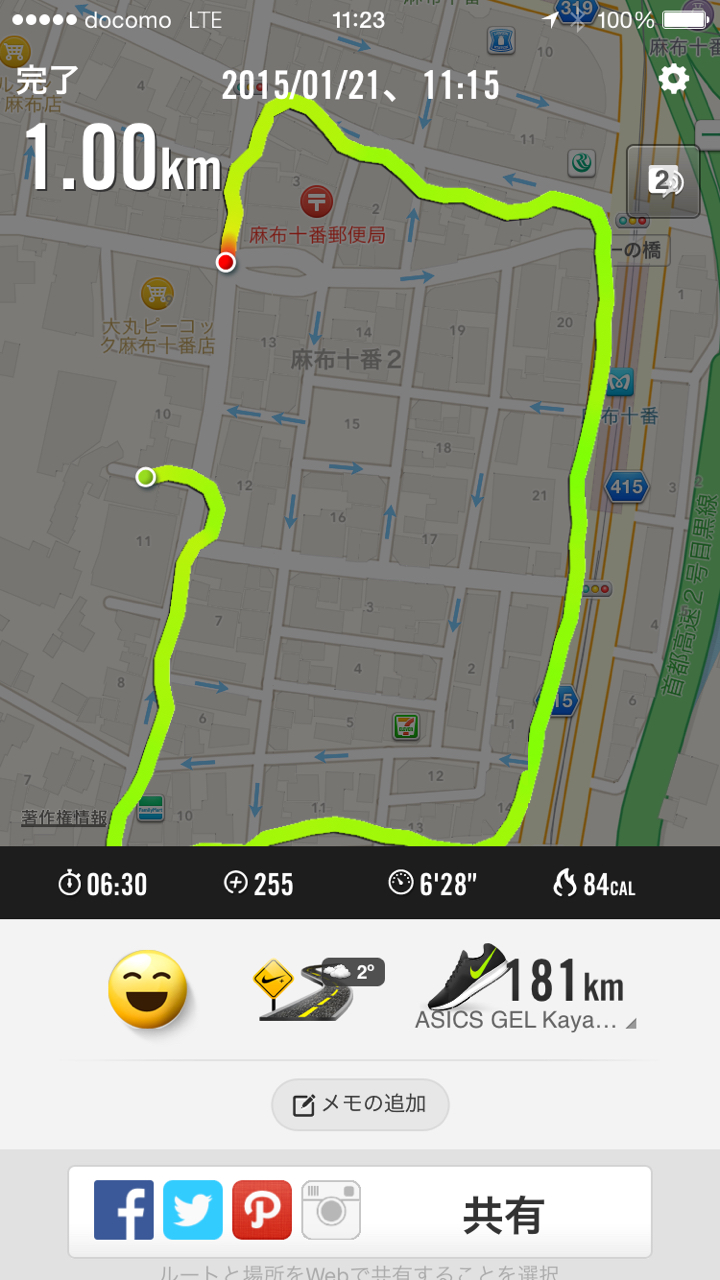Share the run on Instagram
720x1280 pixels.
[x=331, y=1210]
